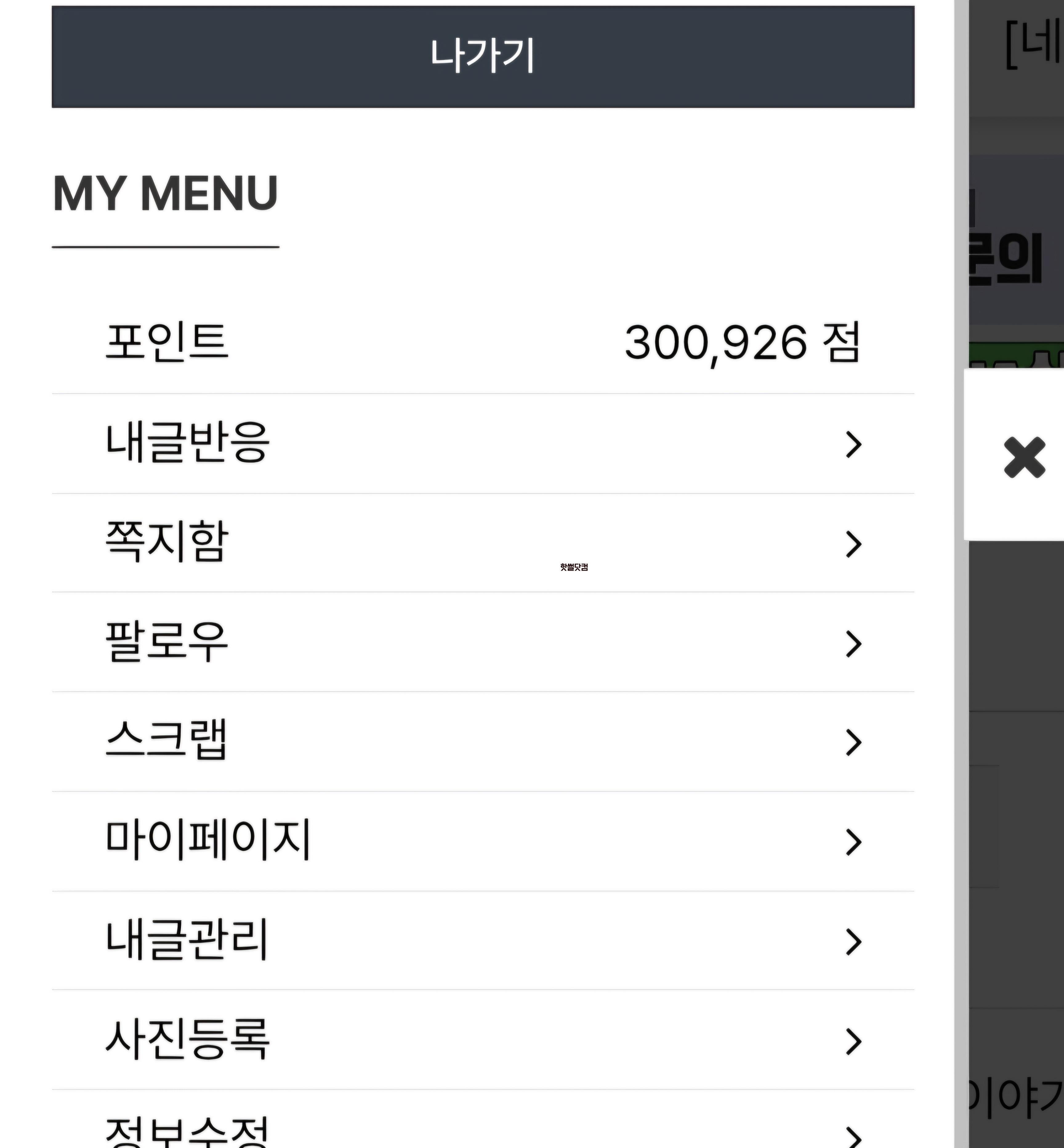Open 사진등록 option
The image size is (1064, 1148).
pos(482,1040)
